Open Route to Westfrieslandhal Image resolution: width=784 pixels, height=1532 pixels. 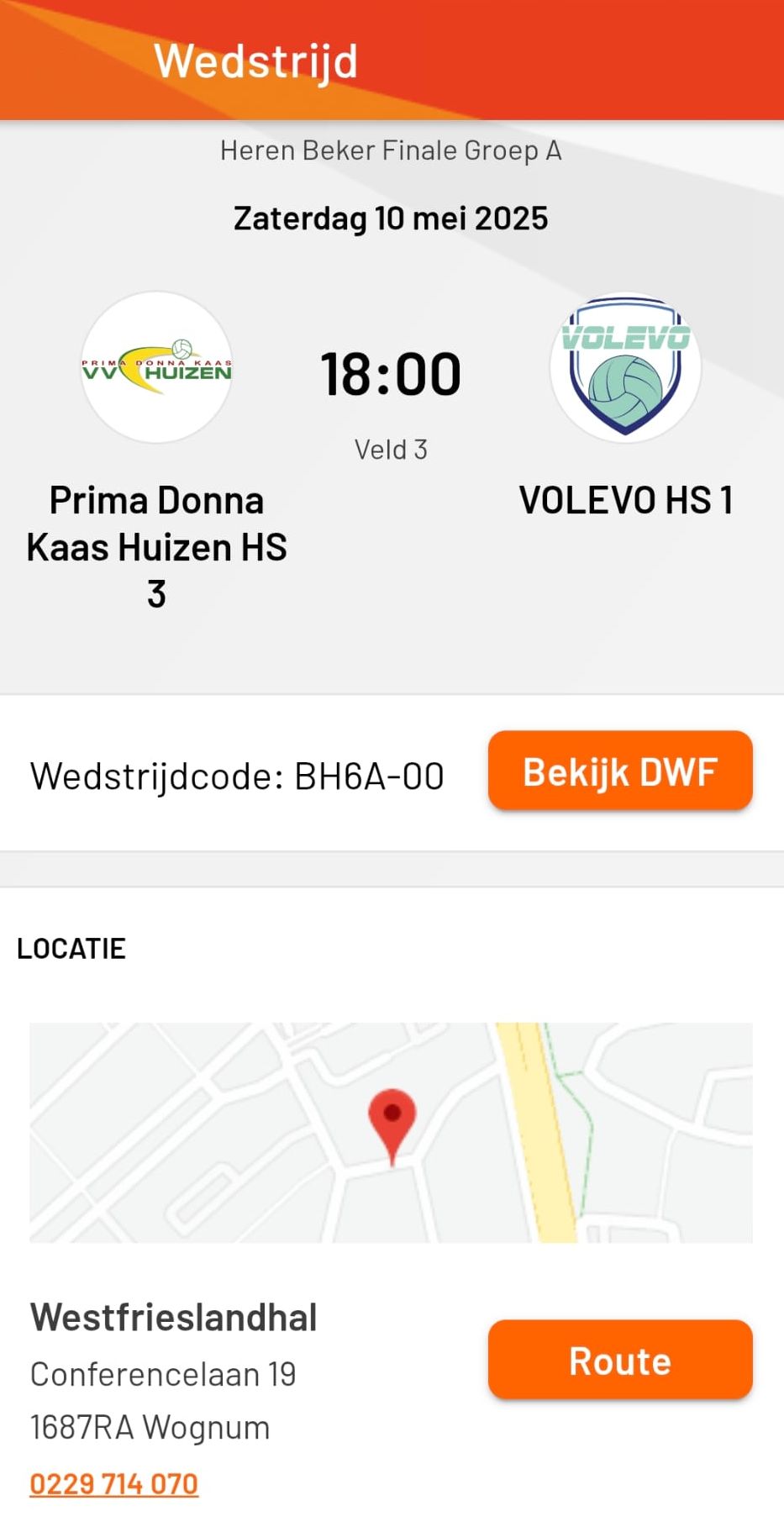(619, 1360)
